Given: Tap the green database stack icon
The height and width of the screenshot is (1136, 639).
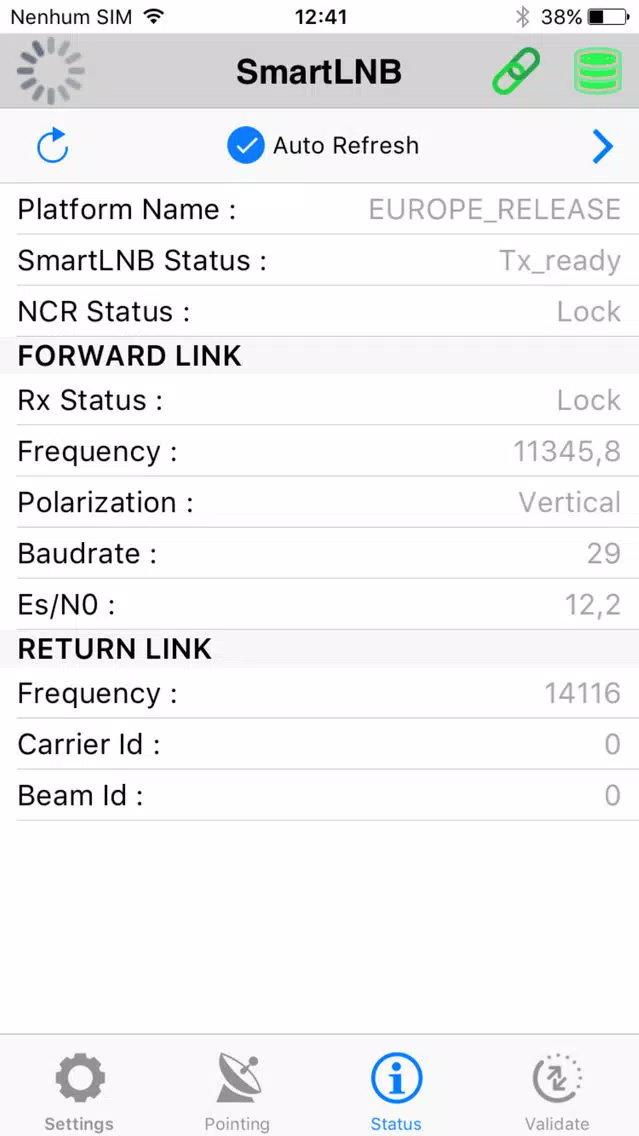Looking at the screenshot, I should pos(598,71).
